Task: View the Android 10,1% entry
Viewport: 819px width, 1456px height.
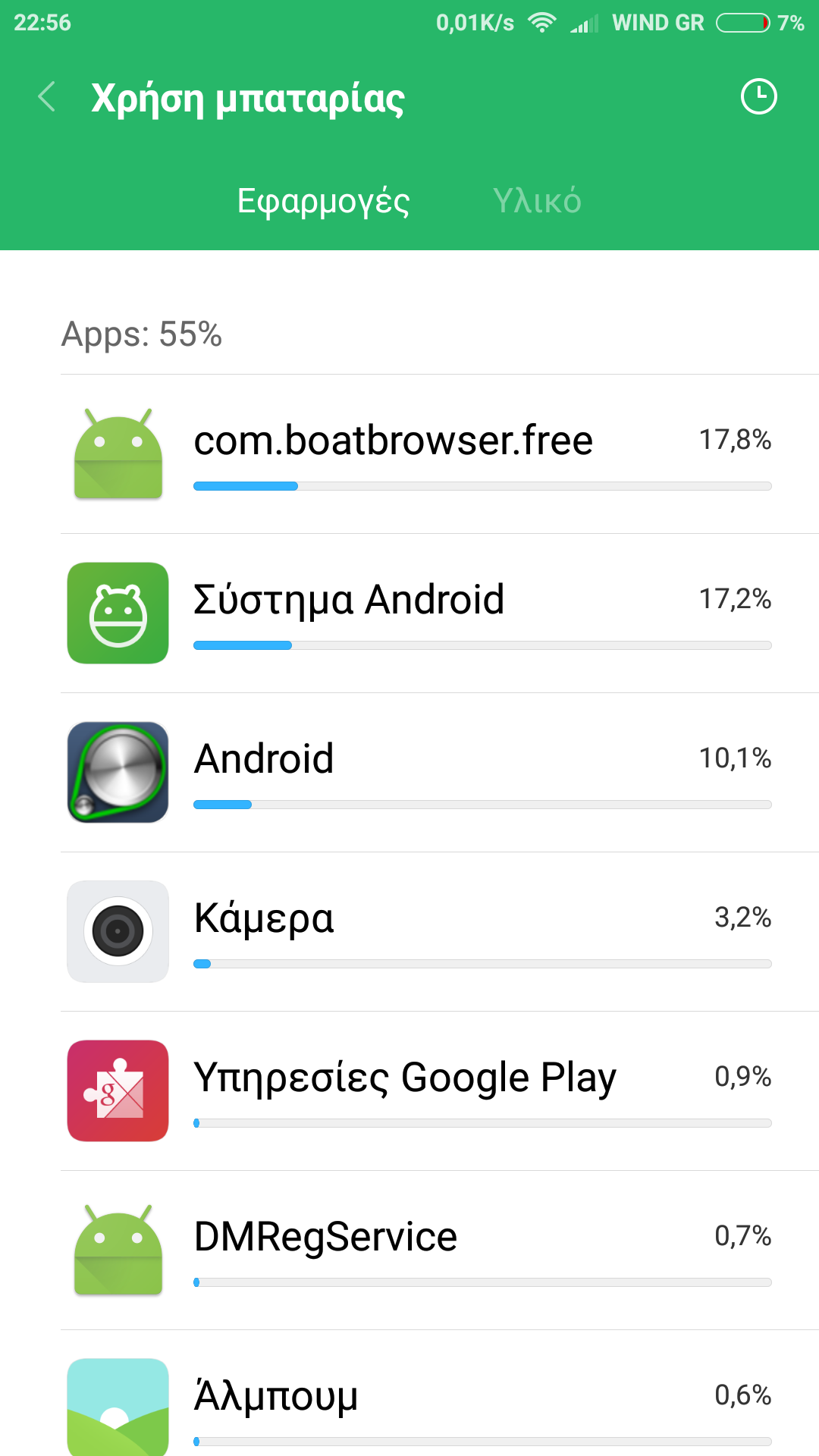Action: (425, 773)
